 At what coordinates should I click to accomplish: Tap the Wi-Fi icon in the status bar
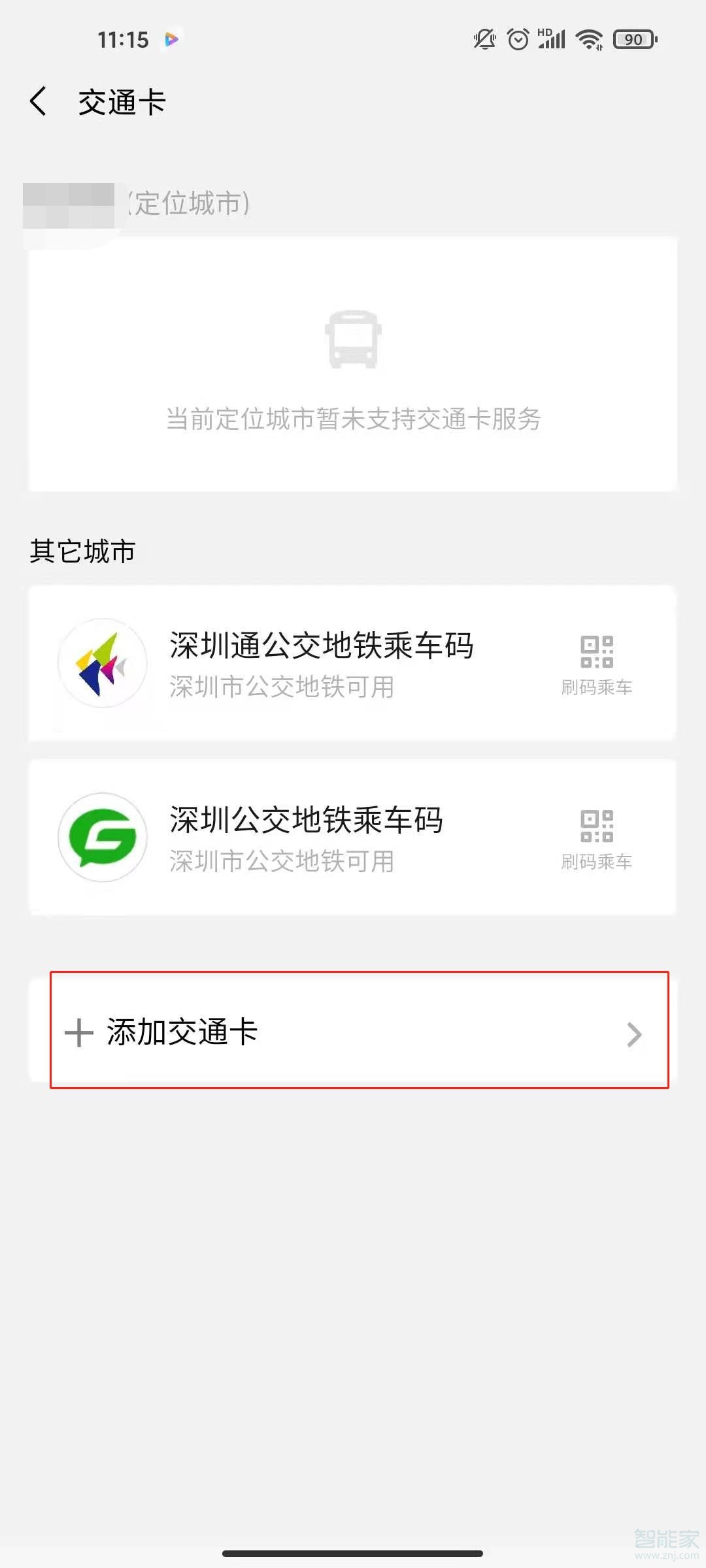click(x=587, y=39)
